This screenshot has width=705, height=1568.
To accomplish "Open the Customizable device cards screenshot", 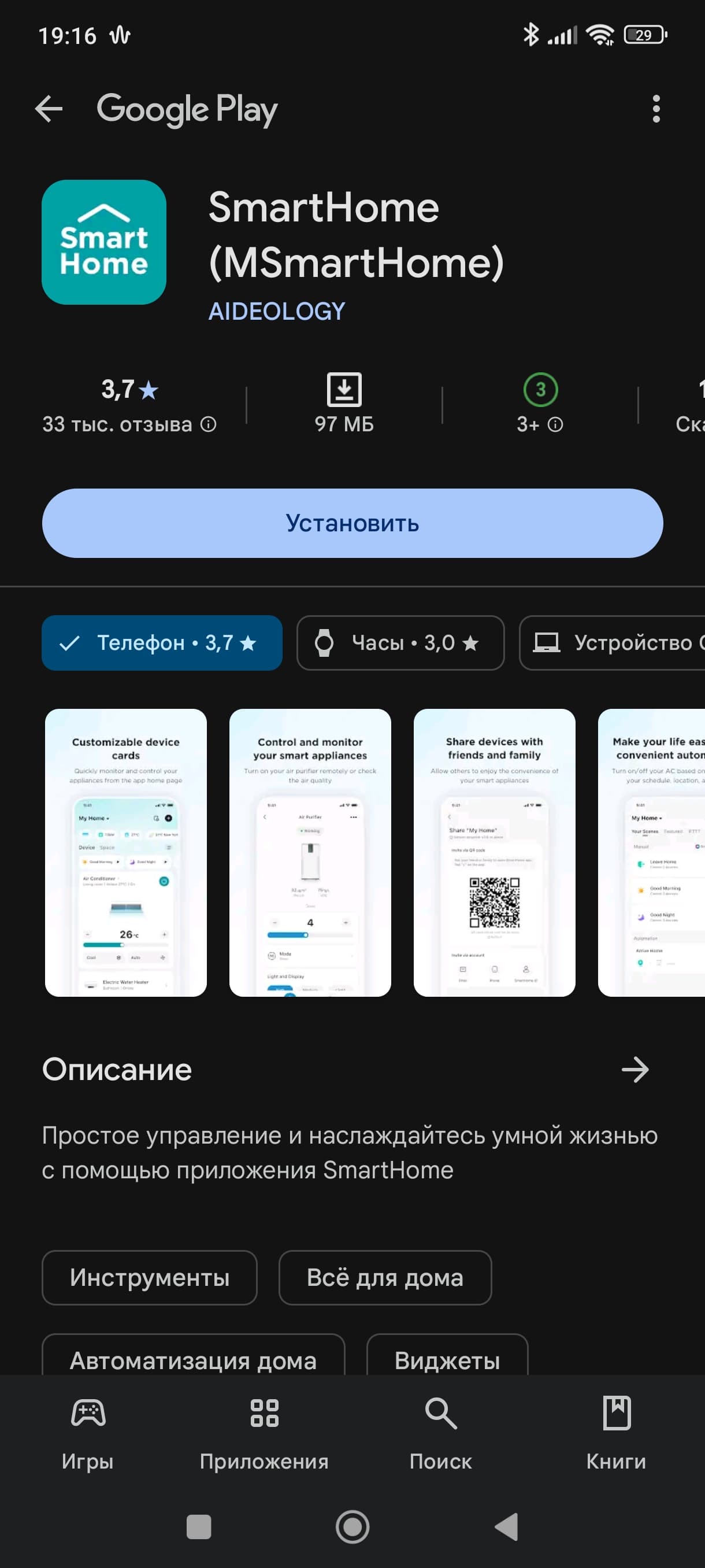I will tap(126, 852).
